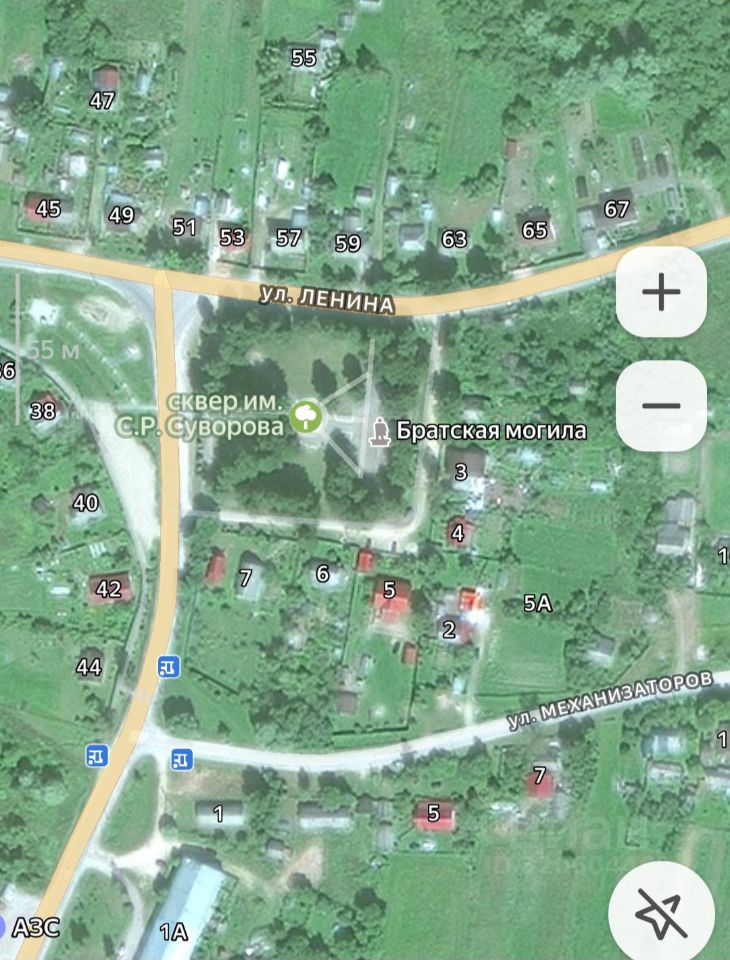
Task: Open the сквер им. С.Р. Суворова park marker
Action: pos(306,416)
